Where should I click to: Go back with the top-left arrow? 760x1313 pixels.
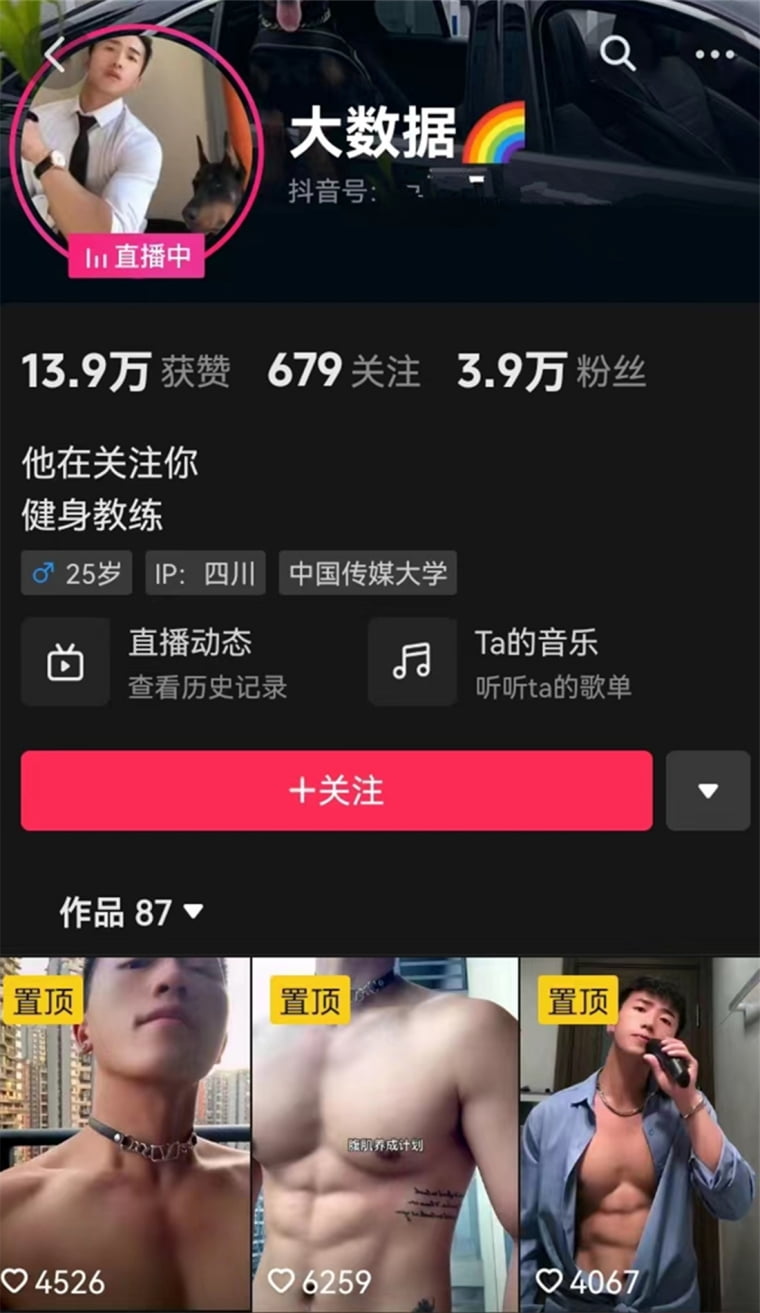click(54, 55)
